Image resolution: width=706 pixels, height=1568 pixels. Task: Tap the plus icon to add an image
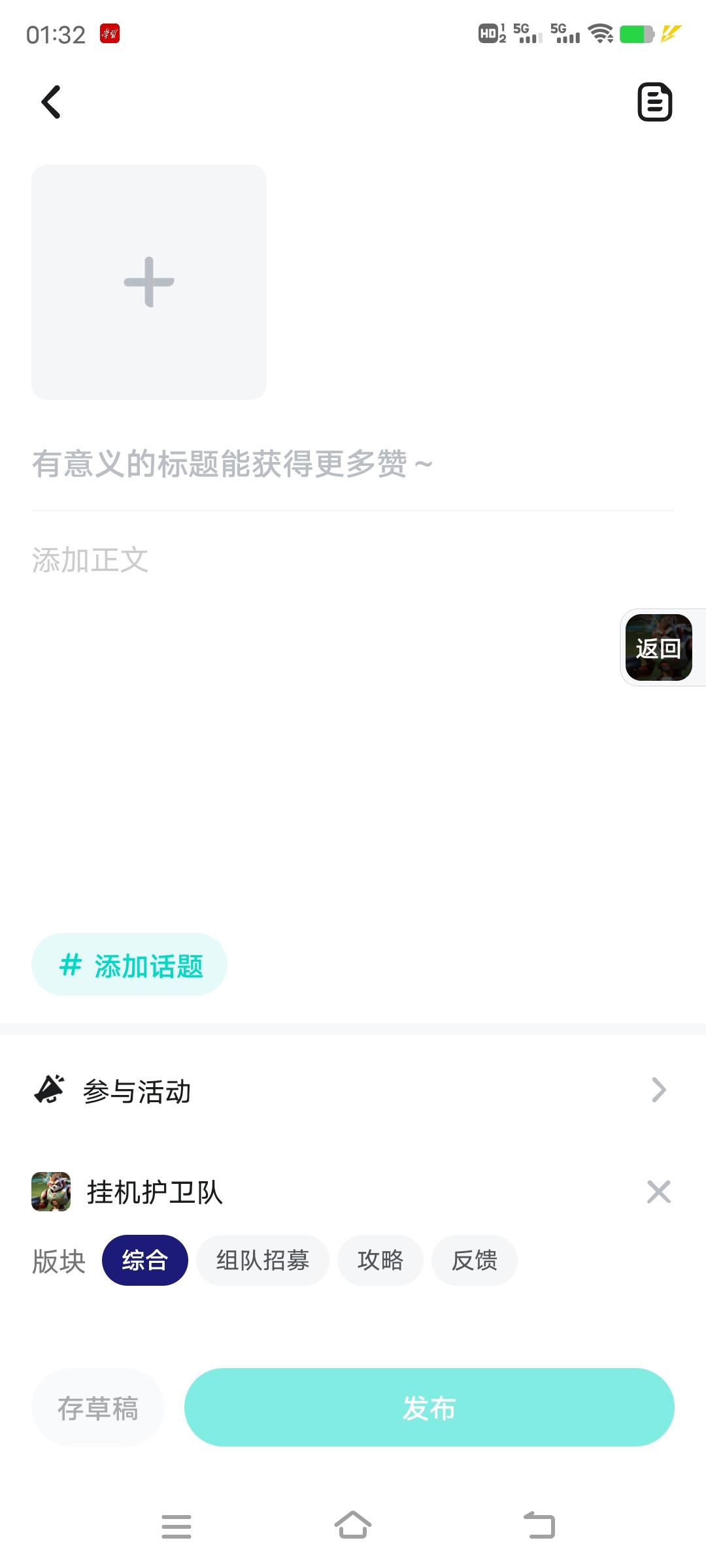pos(148,281)
